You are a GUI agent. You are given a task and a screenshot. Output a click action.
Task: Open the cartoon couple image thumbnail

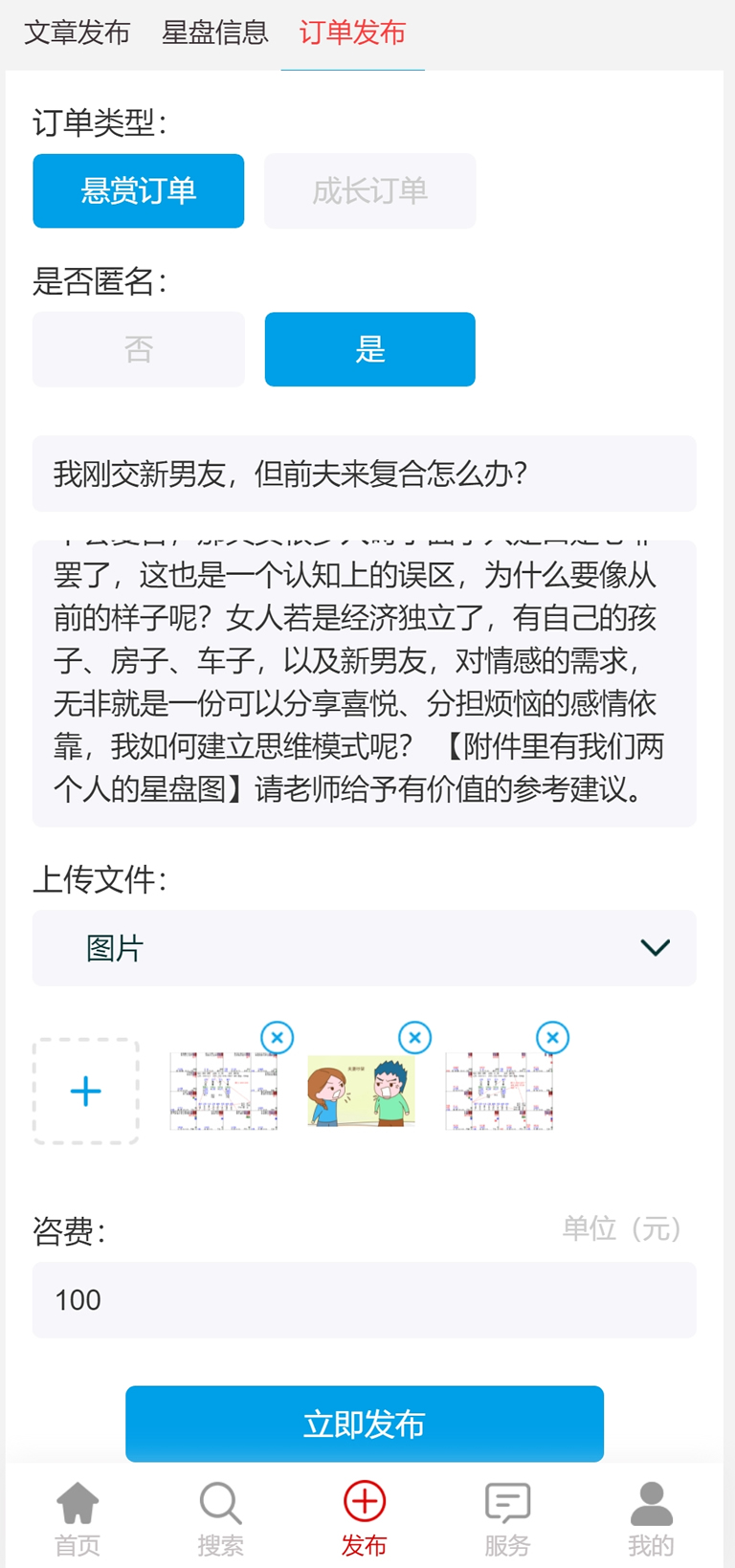click(x=361, y=1092)
